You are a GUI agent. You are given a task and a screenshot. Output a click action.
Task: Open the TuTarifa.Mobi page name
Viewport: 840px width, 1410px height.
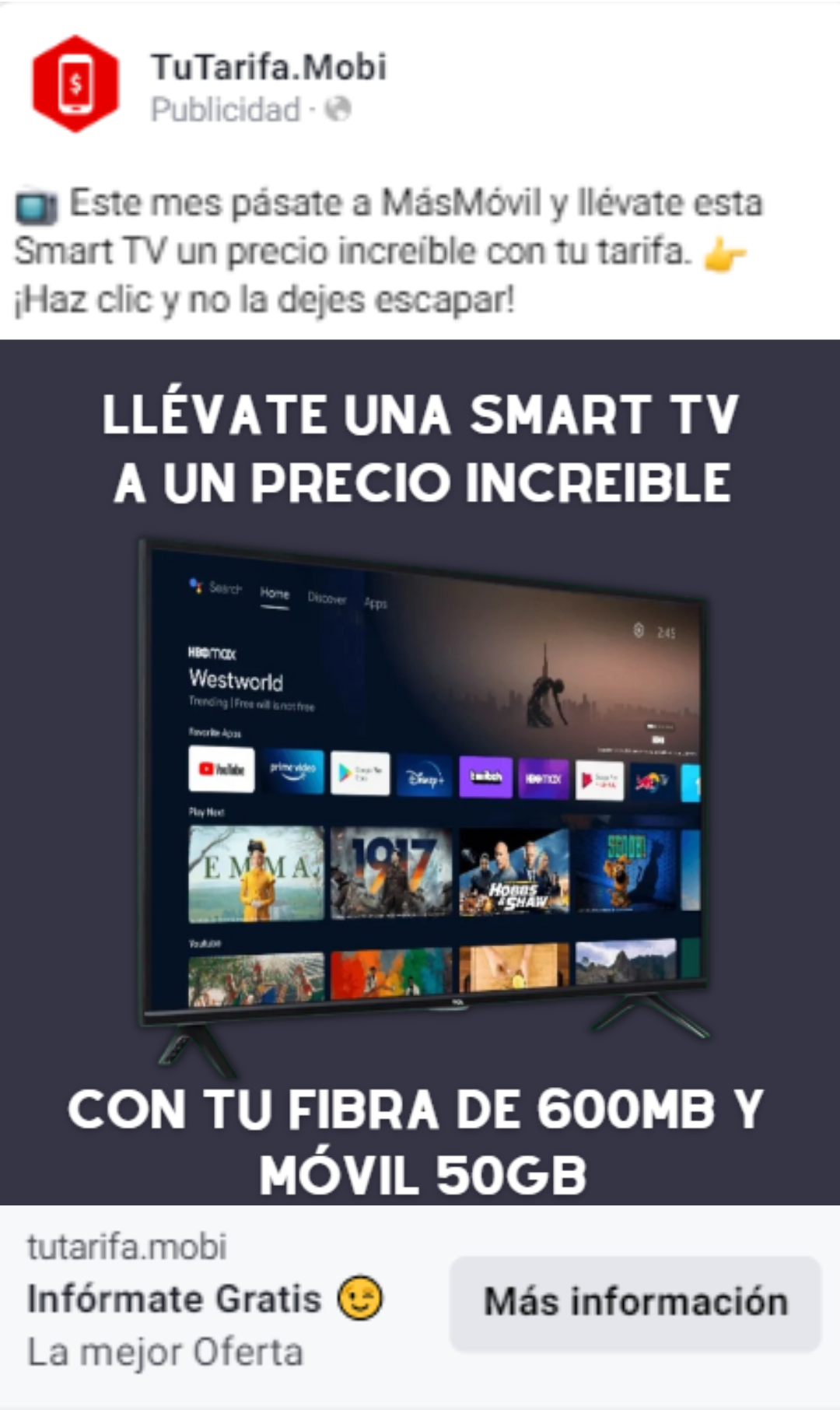pyautogui.click(x=268, y=67)
